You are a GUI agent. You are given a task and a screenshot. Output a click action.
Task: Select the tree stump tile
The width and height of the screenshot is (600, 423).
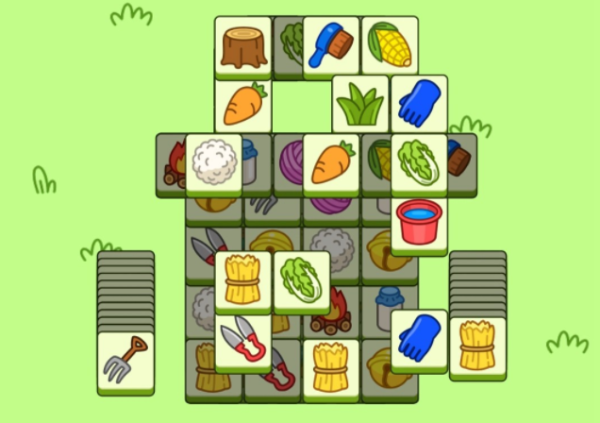[243, 45]
